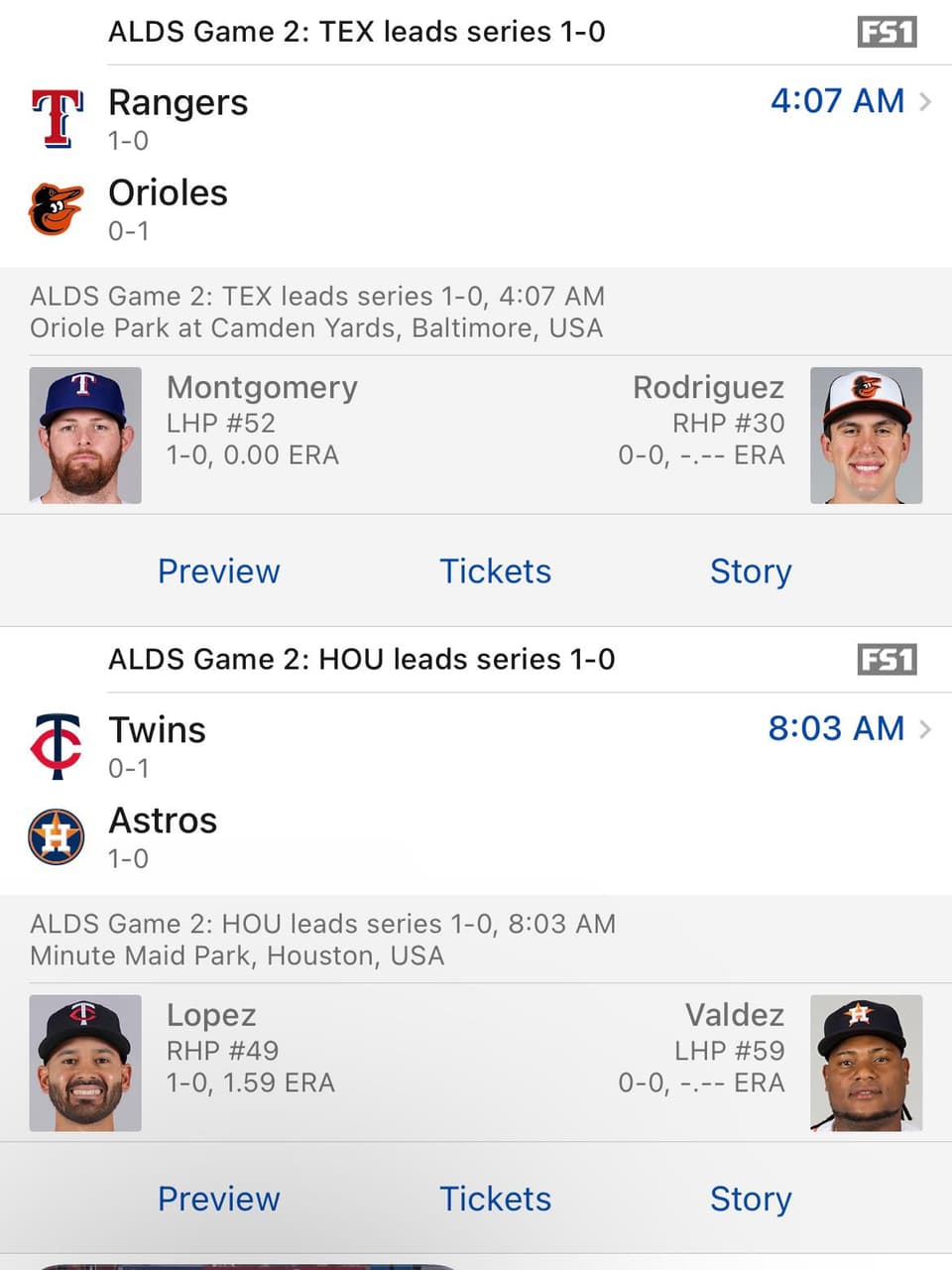Screen dimensions: 952x1270
Task: Open Preview for the Twins-Astros matchup
Action: pyautogui.click(x=218, y=1199)
